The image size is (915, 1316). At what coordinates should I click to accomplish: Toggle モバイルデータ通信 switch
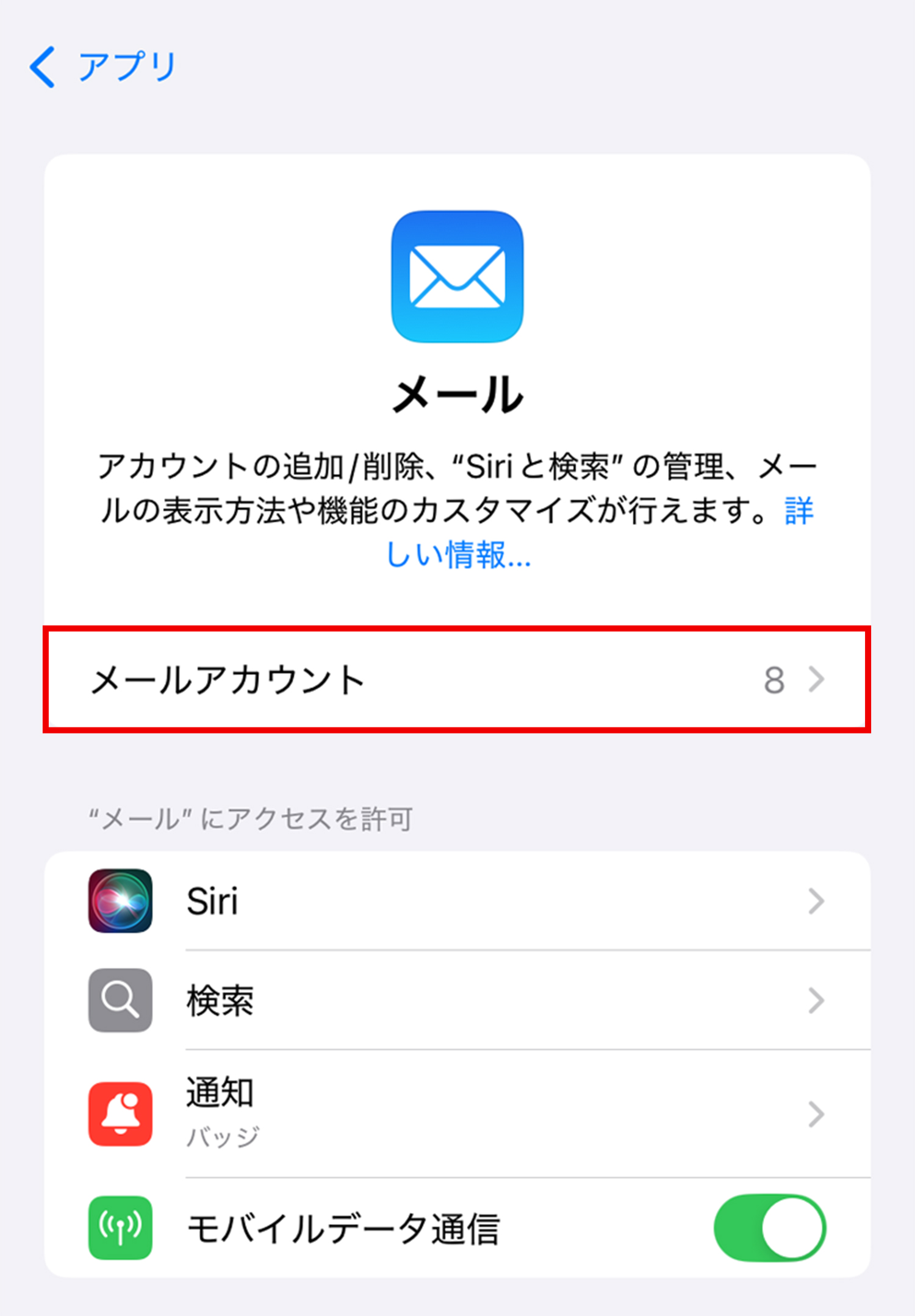(769, 1228)
